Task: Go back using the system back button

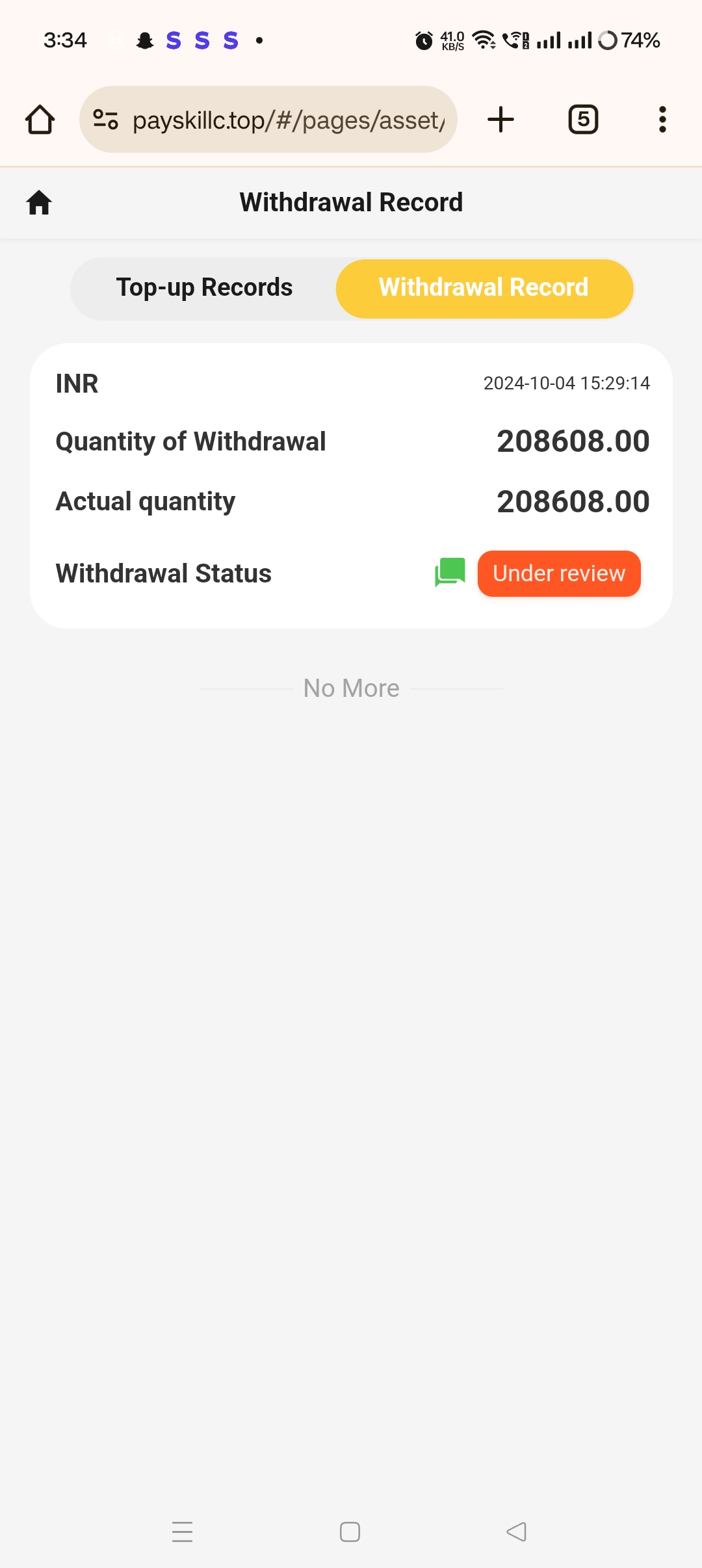Action: click(x=516, y=1532)
